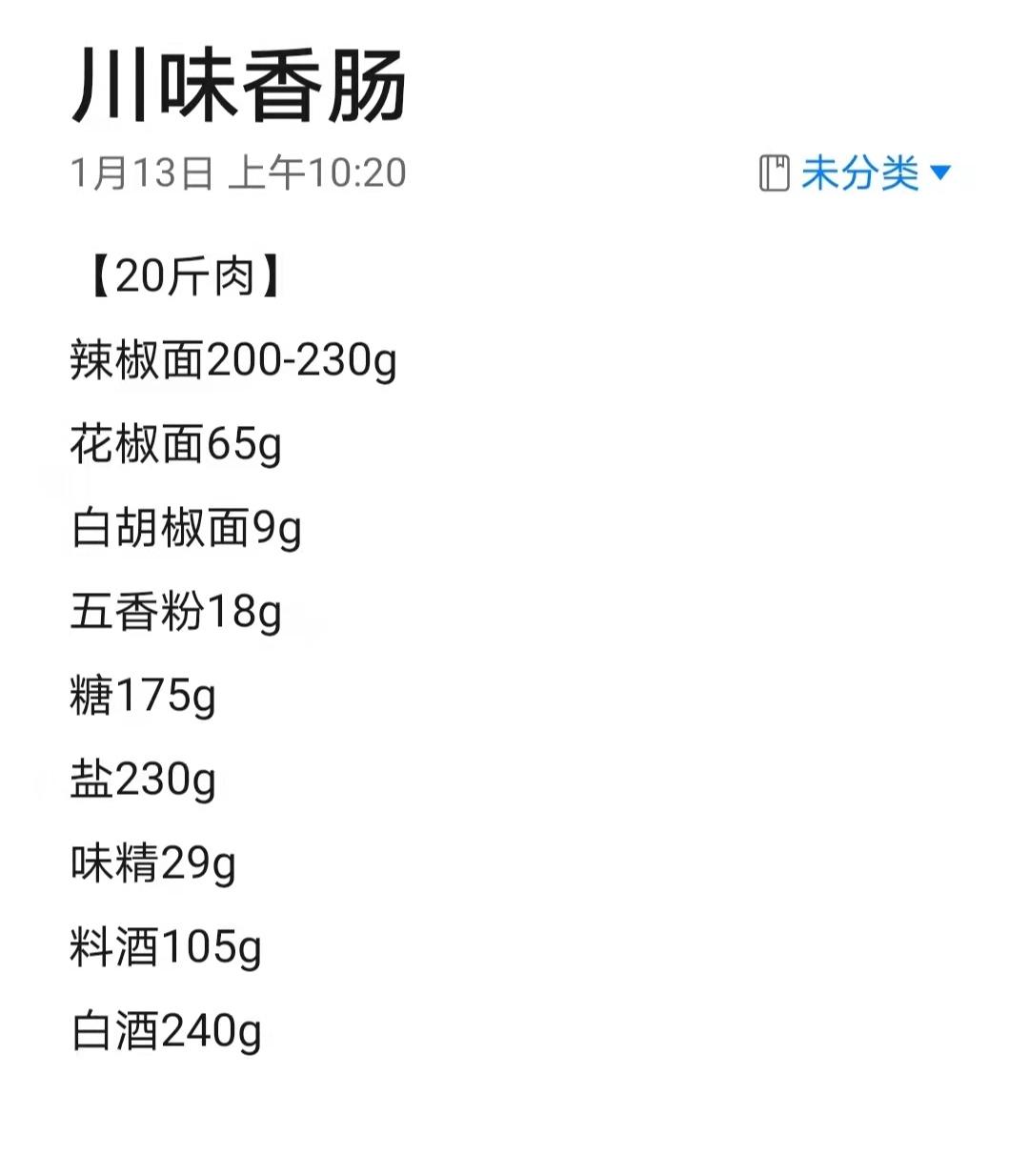This screenshot has height=1176, width=1029.
Task: Open category options using the notebook icon
Action: click(774, 172)
